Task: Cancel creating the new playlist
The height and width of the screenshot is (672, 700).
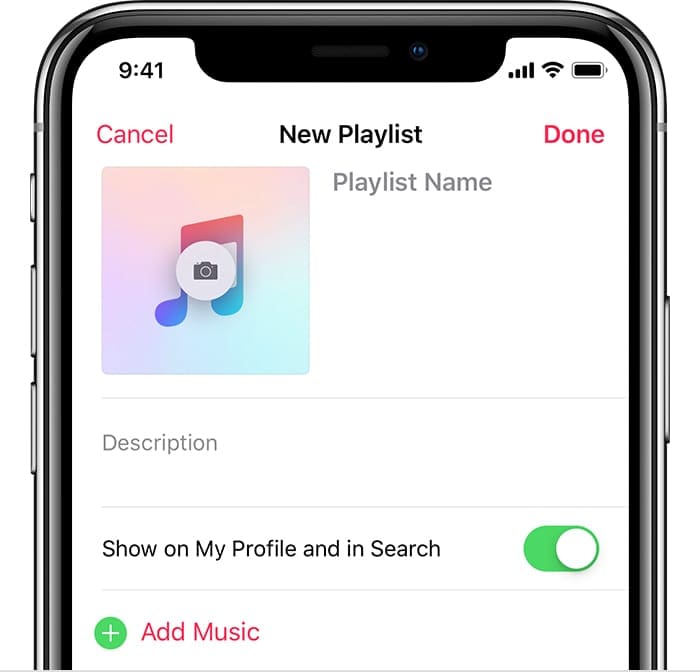Action: pos(135,134)
